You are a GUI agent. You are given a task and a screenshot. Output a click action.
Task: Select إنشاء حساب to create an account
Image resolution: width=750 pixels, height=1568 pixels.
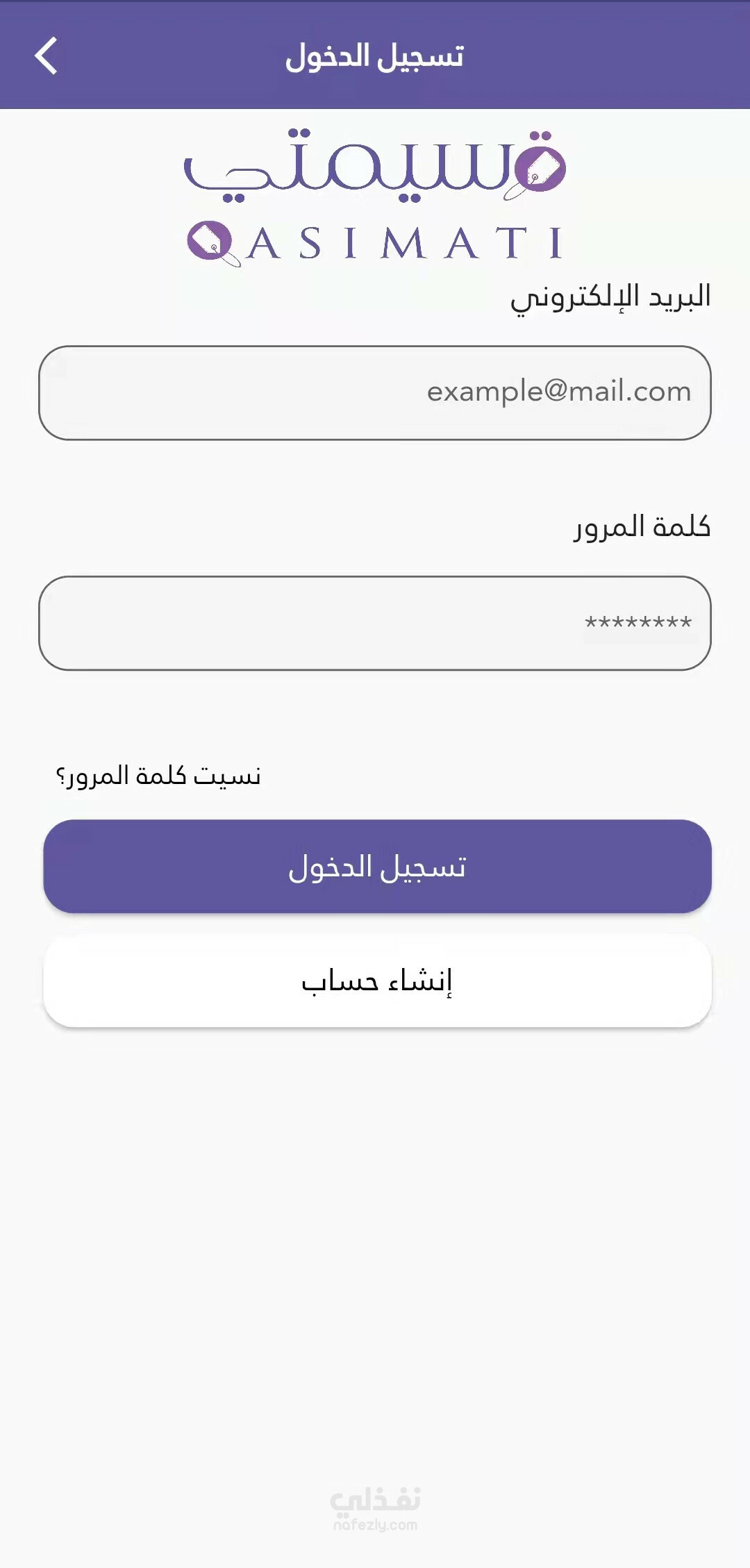377,981
